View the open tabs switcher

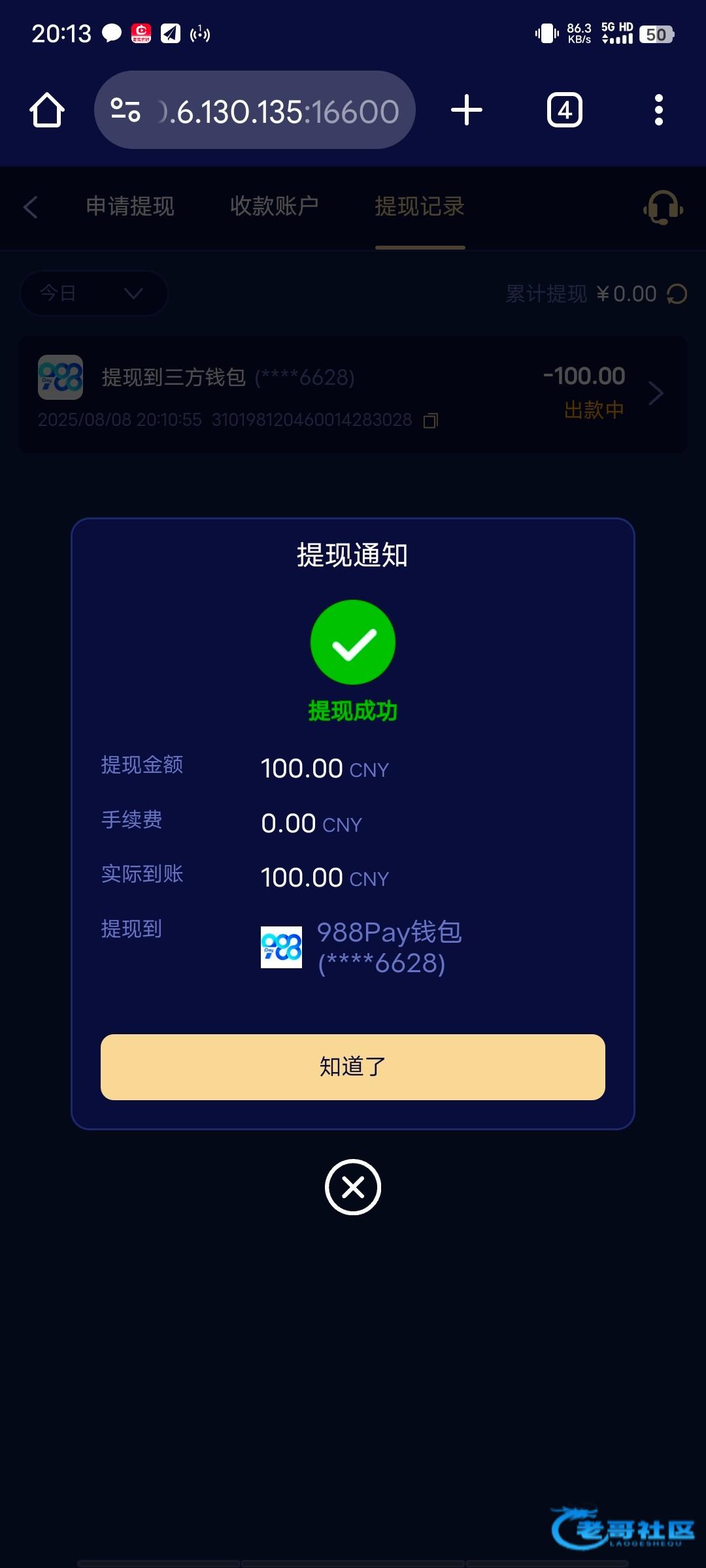click(565, 110)
